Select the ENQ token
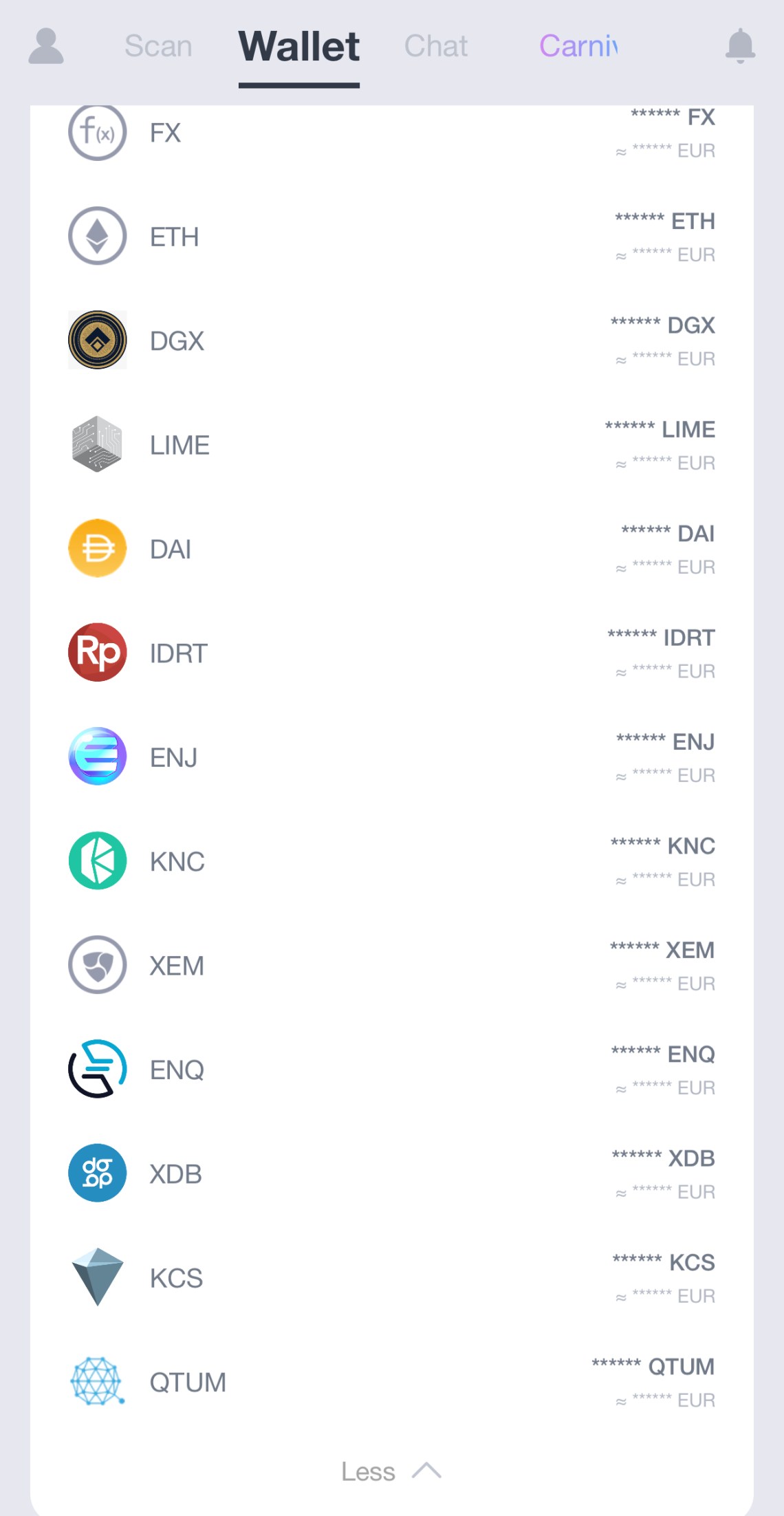 click(391, 1070)
